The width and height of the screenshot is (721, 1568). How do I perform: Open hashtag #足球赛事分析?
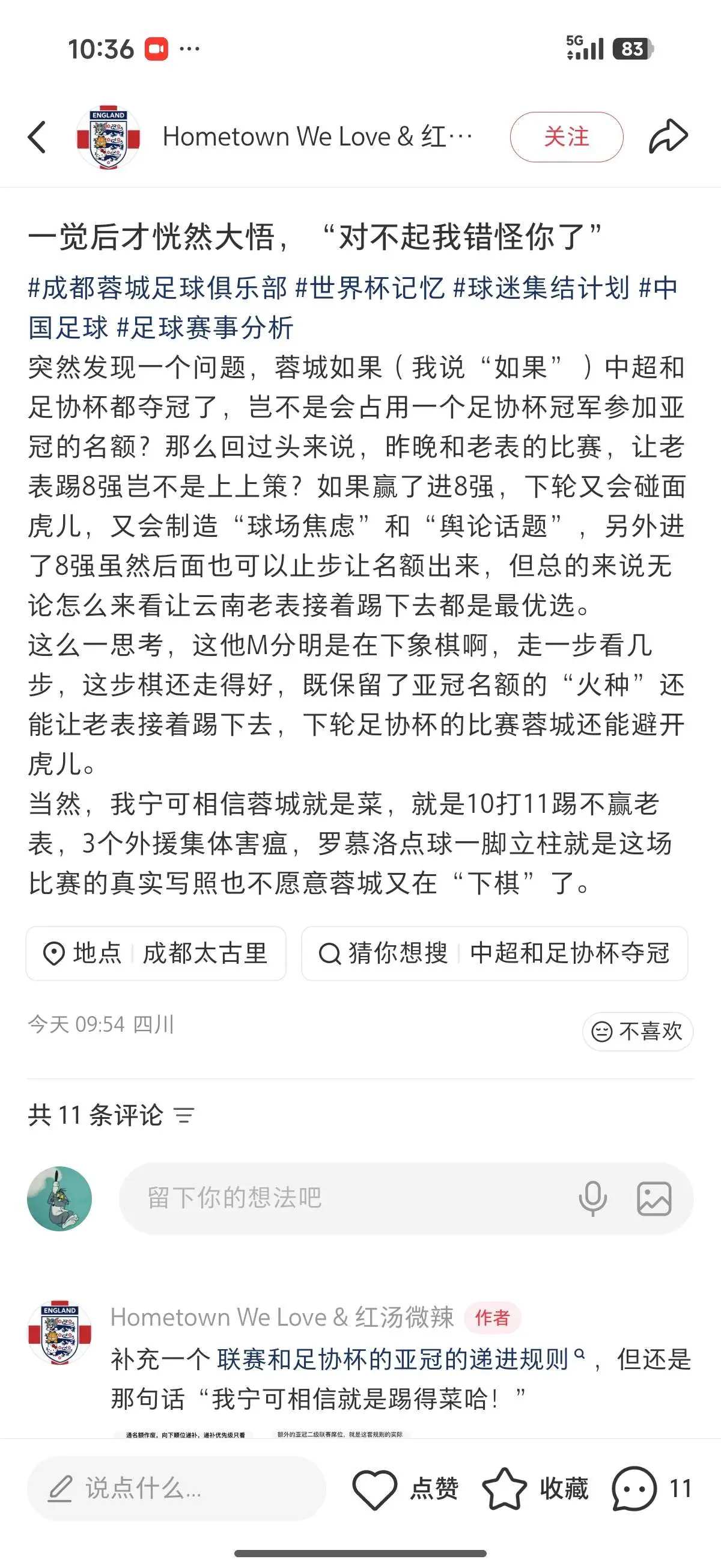pyautogui.click(x=205, y=328)
